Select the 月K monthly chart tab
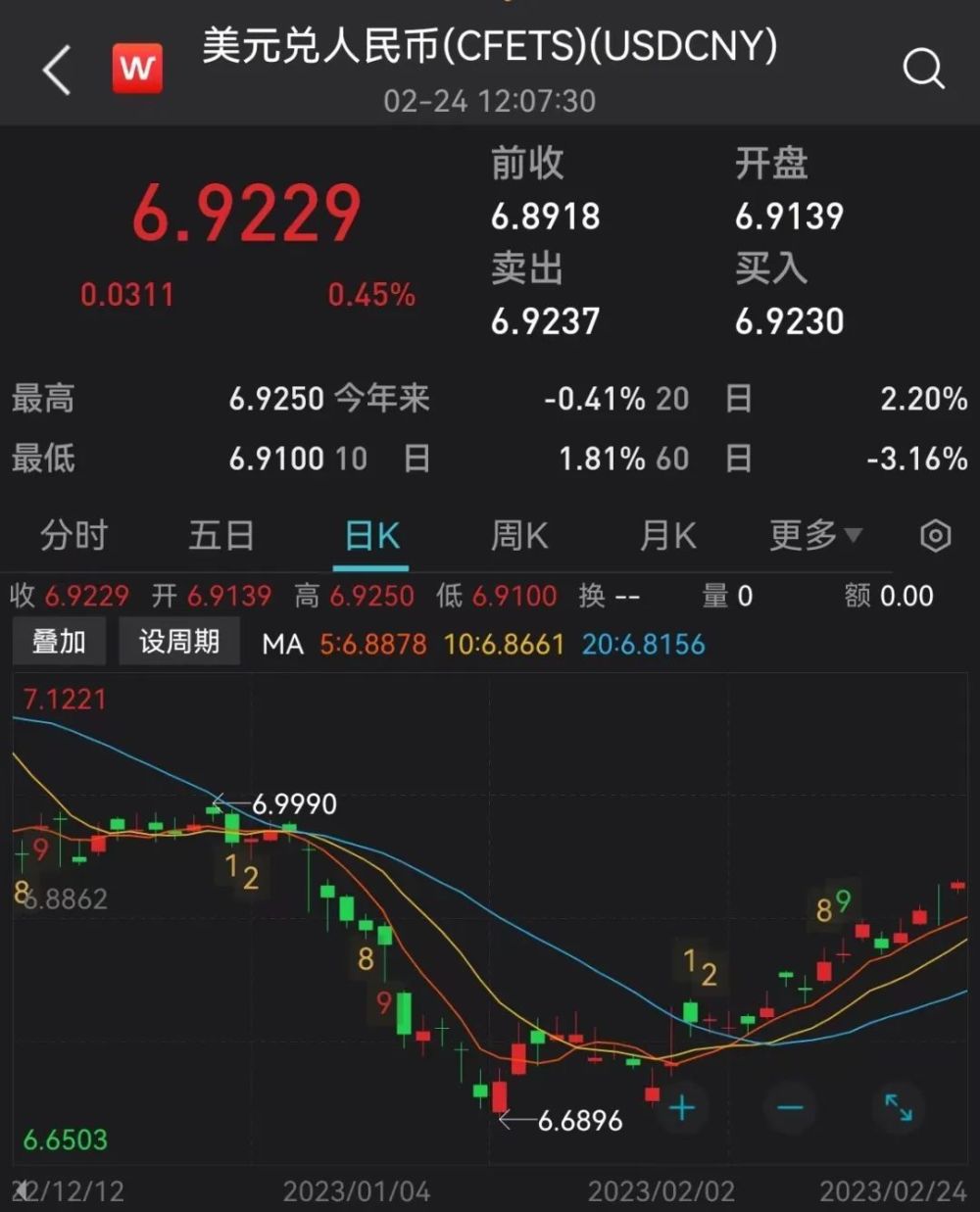Screen dimensions: 980x1212 665,535
